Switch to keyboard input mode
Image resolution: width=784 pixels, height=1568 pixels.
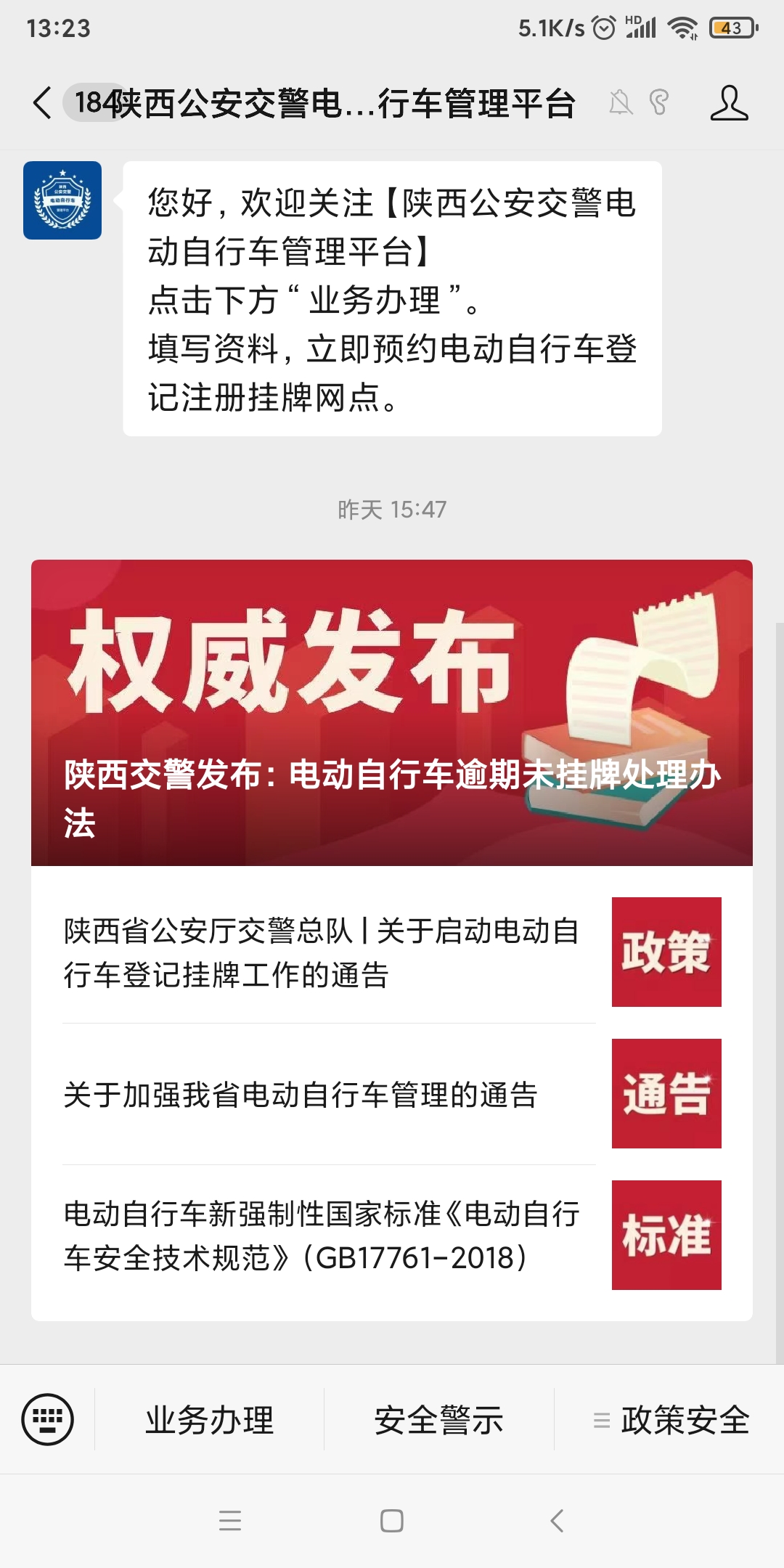[x=48, y=1419]
